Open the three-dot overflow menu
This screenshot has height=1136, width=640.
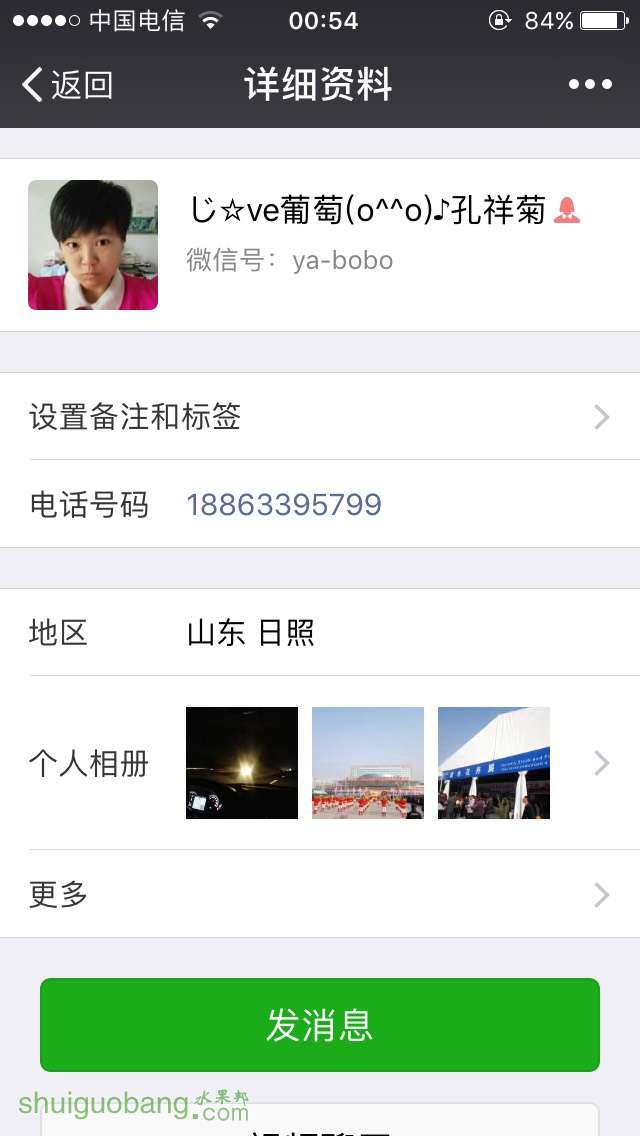(590, 85)
